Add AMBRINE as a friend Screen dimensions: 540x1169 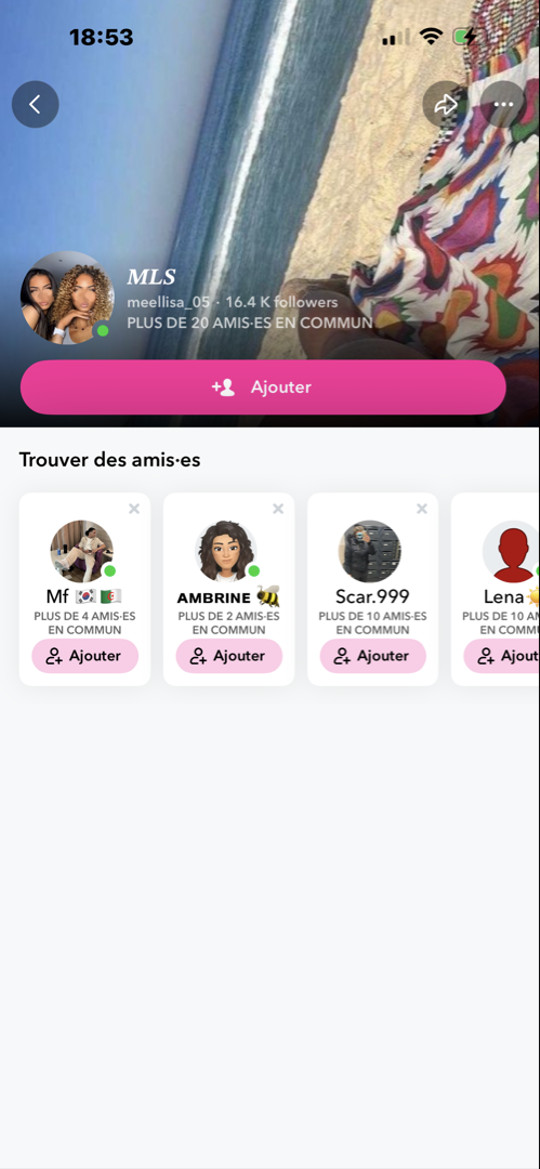[229, 656]
